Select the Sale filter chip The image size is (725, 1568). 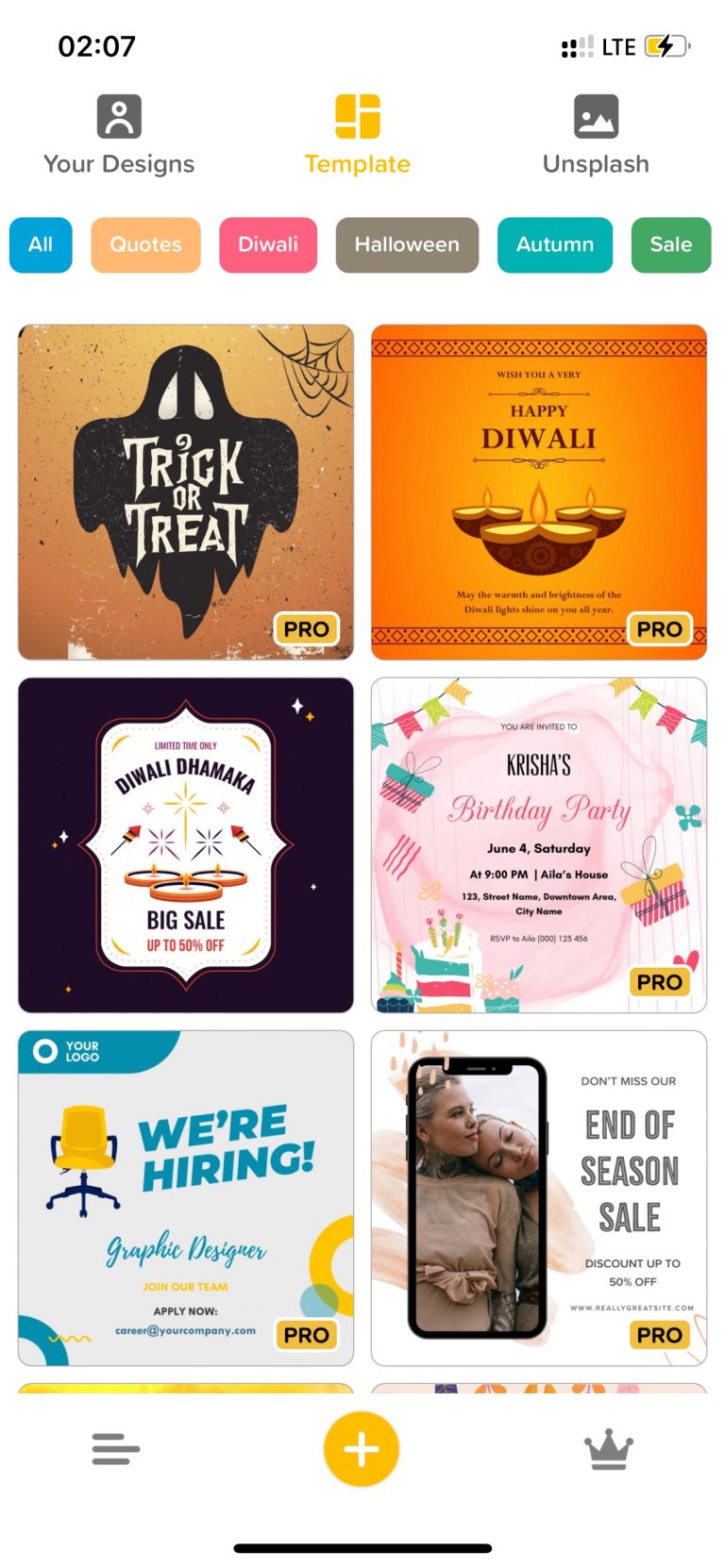(x=671, y=244)
